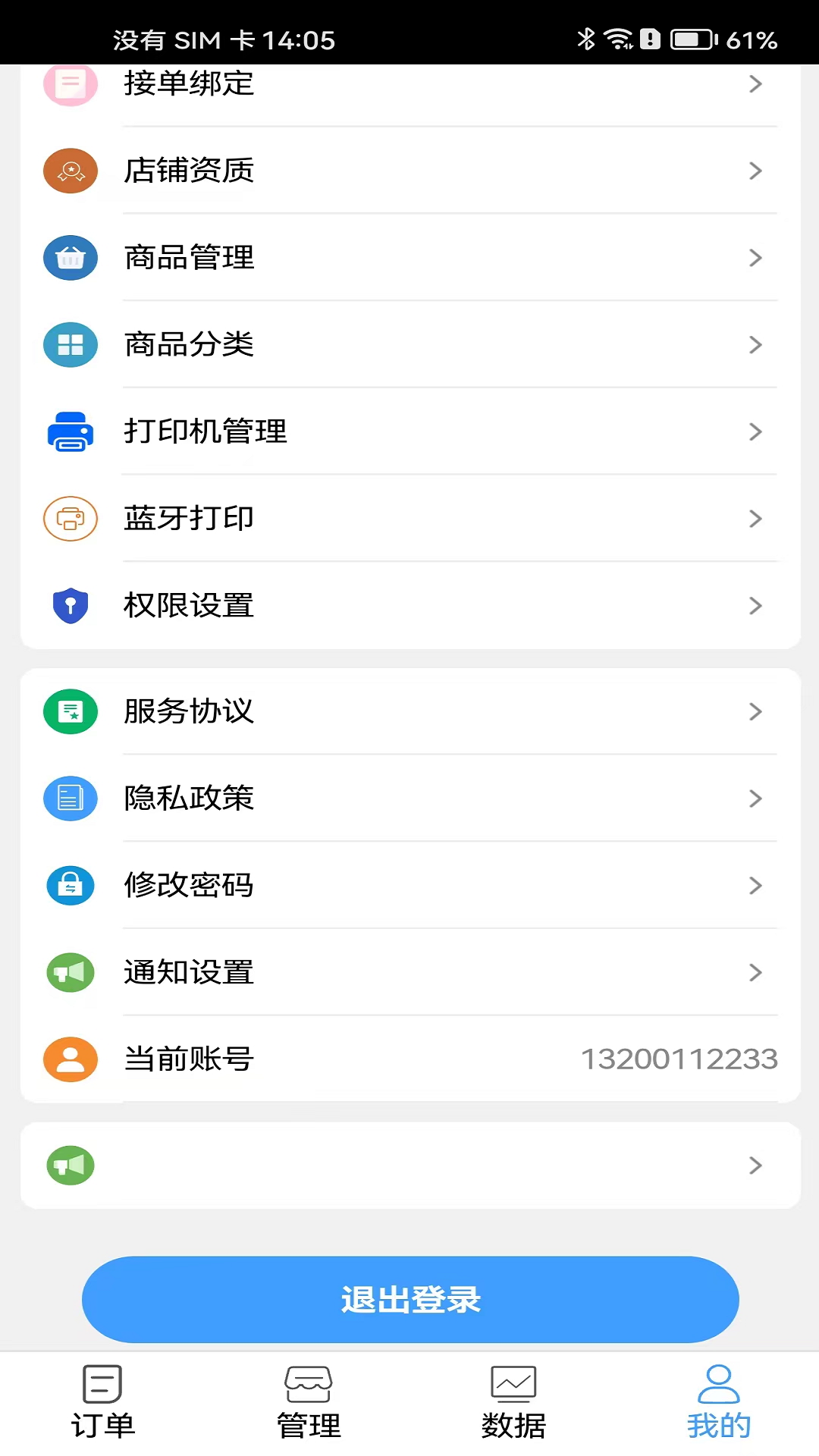Tap the account number 13200112233
Image resolution: width=819 pixels, height=1456 pixels.
680,1059
